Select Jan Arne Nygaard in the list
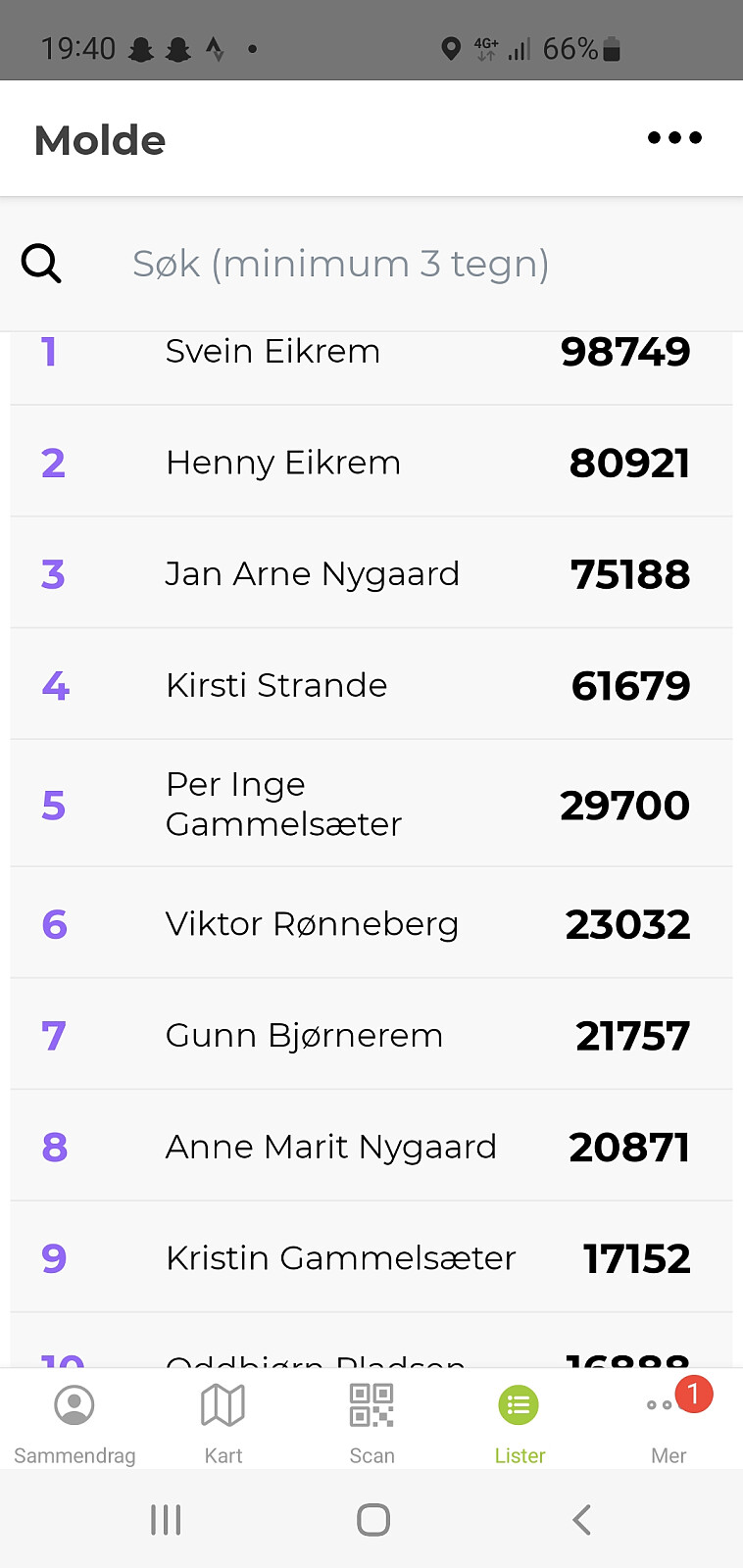 click(x=371, y=573)
